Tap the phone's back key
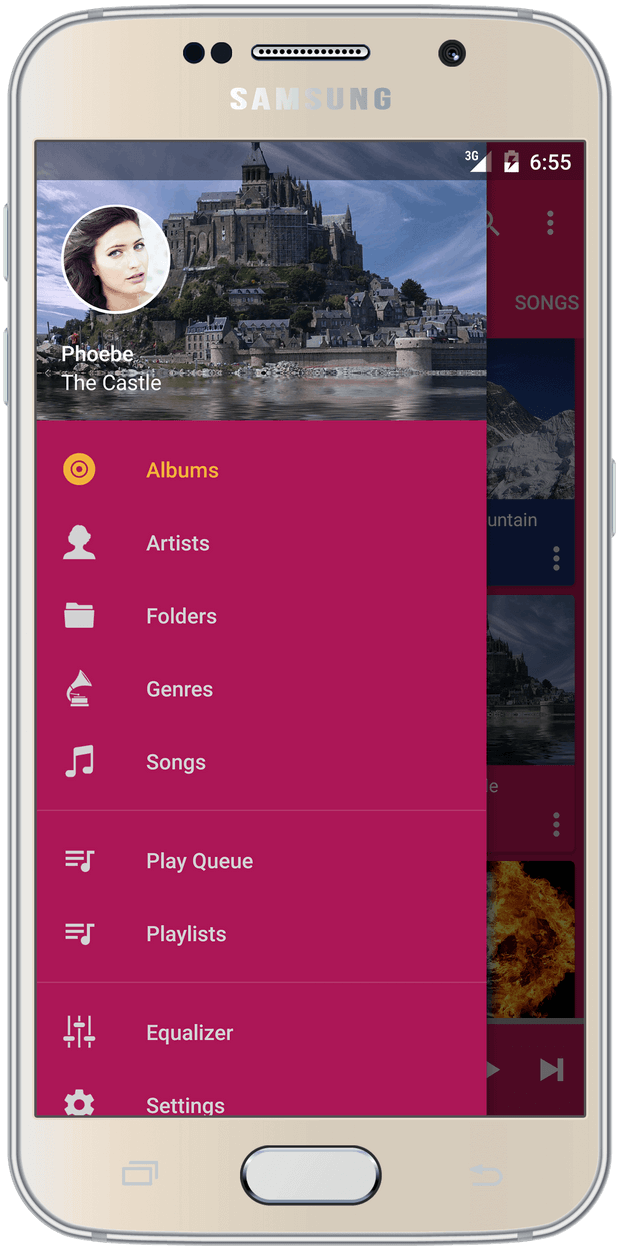 click(486, 1175)
